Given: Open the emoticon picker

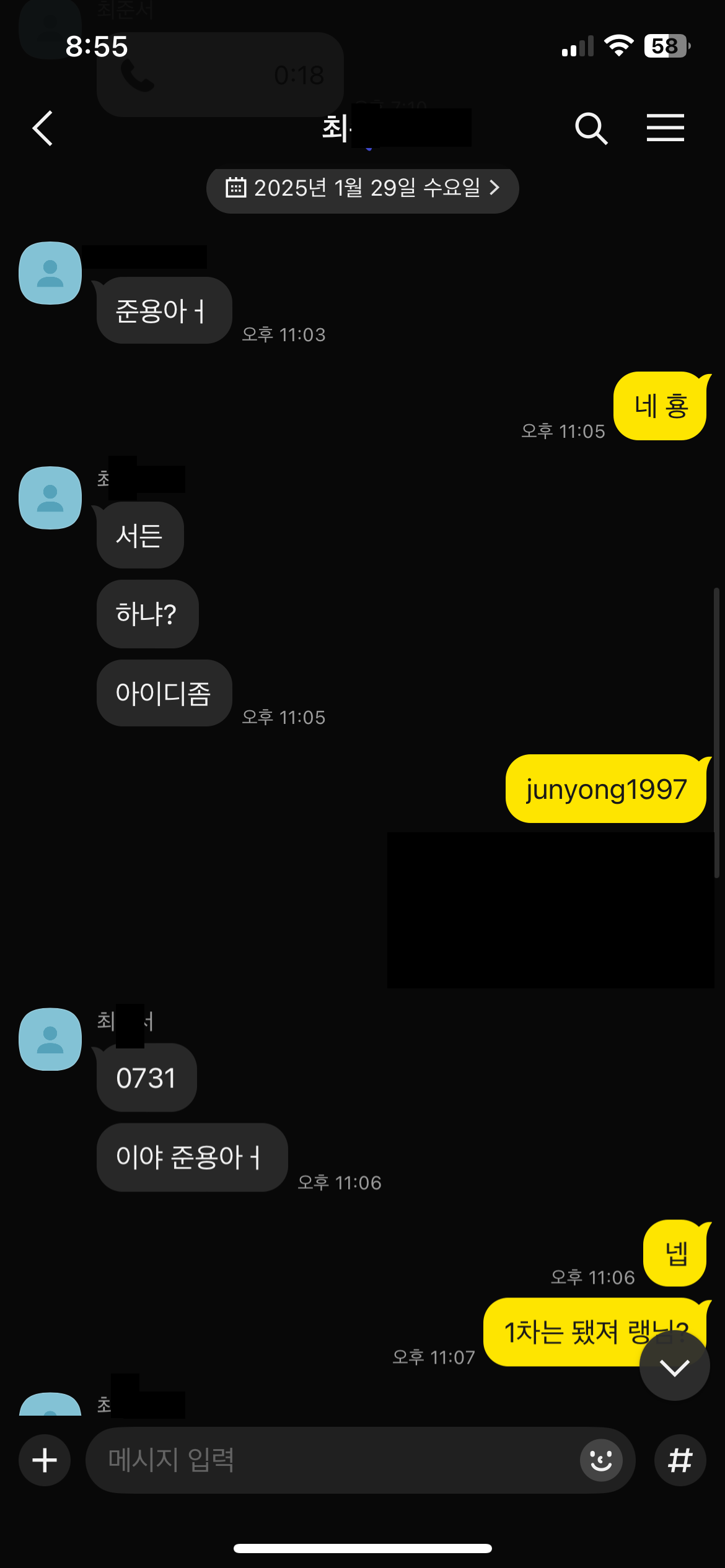Looking at the screenshot, I should 600,1460.
